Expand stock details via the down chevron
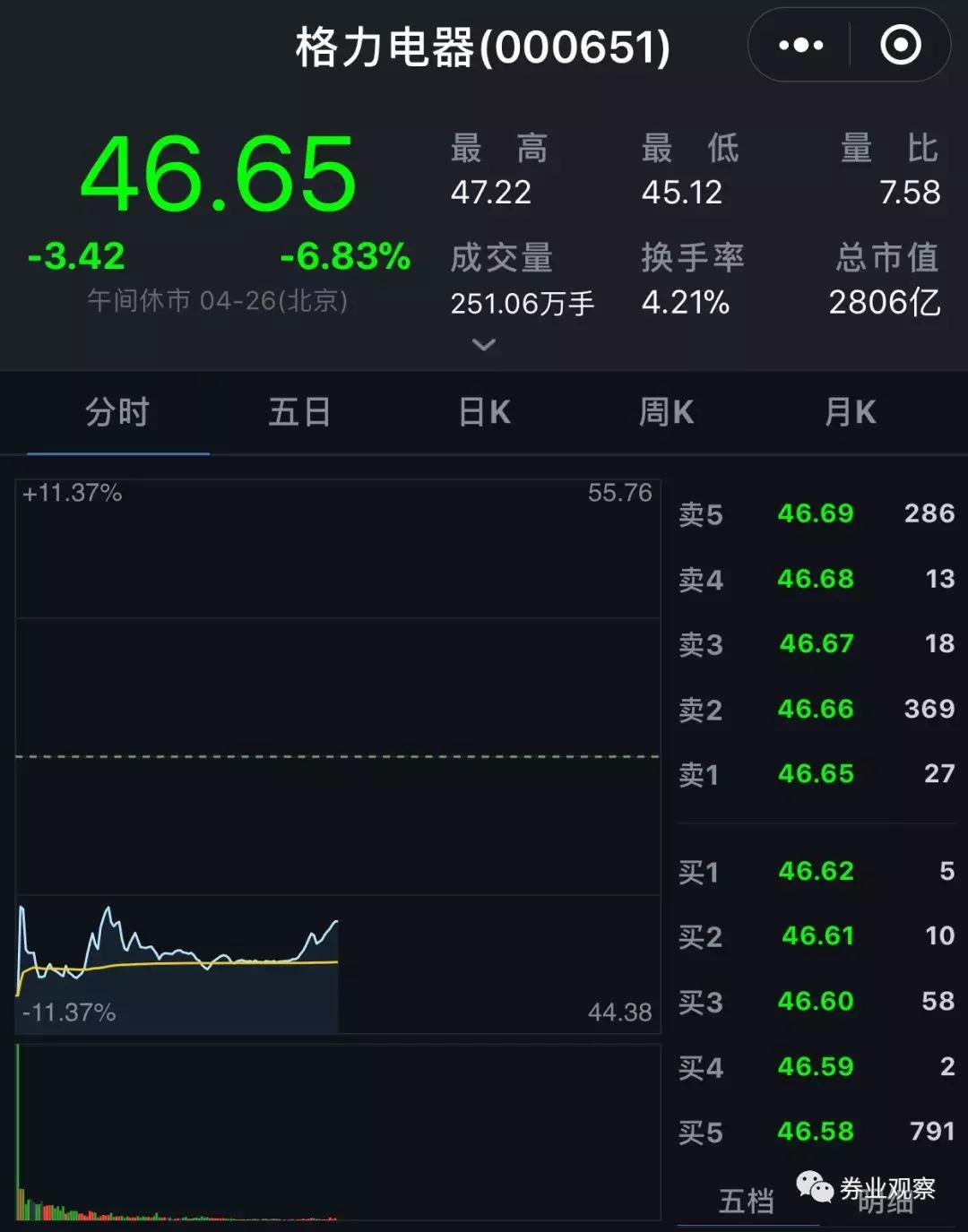This screenshot has height=1232, width=968. (x=484, y=344)
